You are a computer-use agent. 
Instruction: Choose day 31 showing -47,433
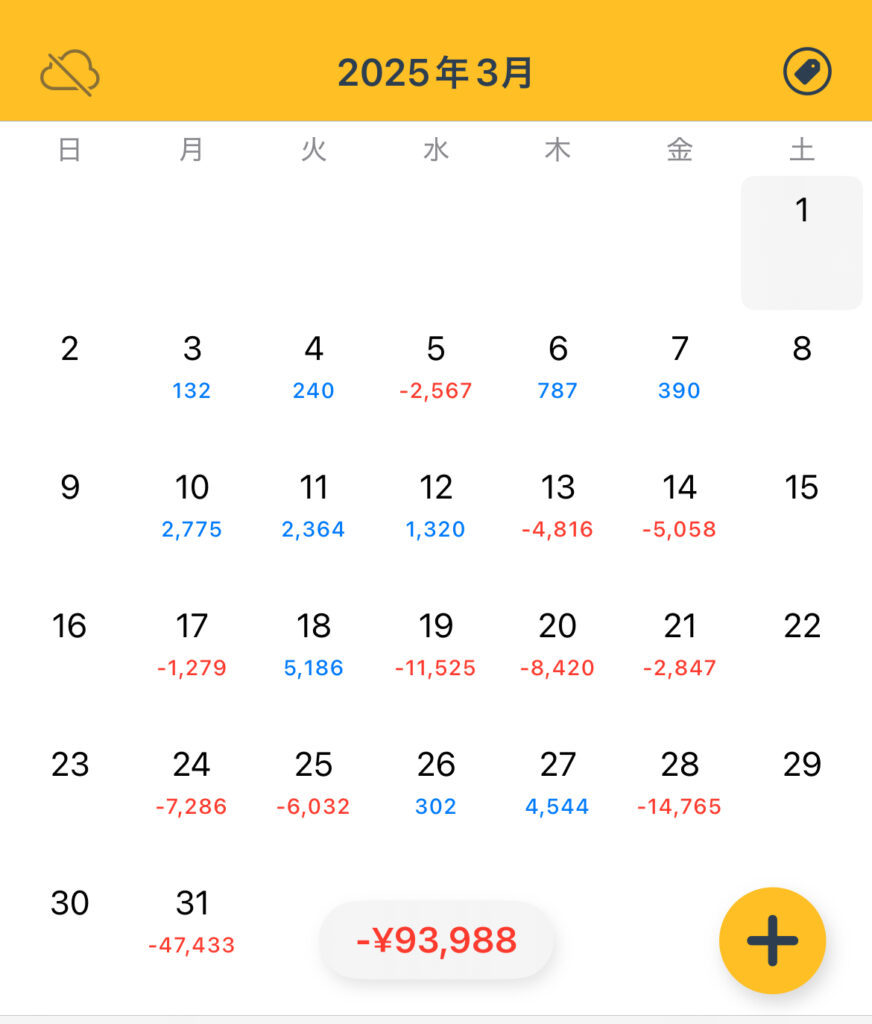[x=192, y=920]
